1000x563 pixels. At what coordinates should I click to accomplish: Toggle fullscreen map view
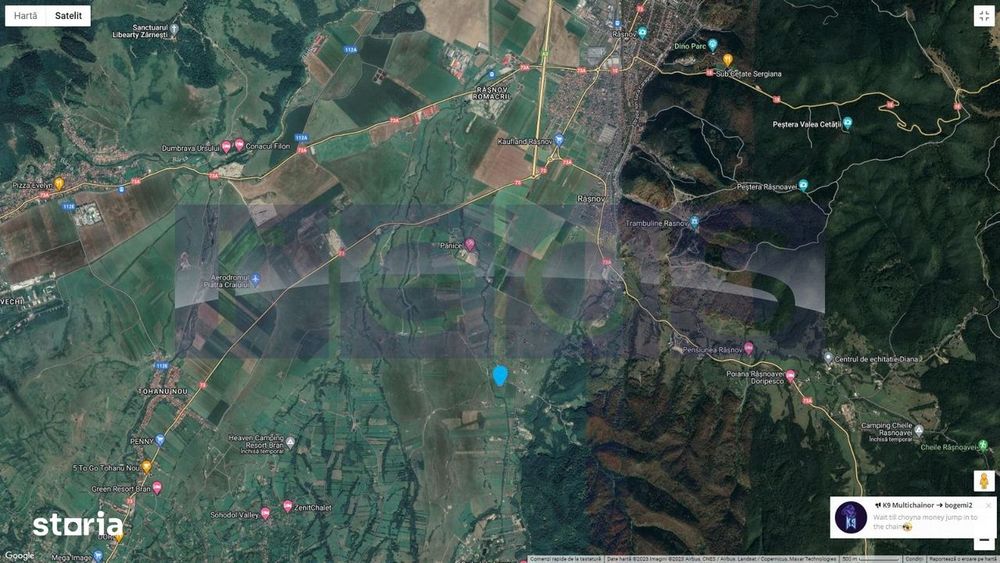984,16
